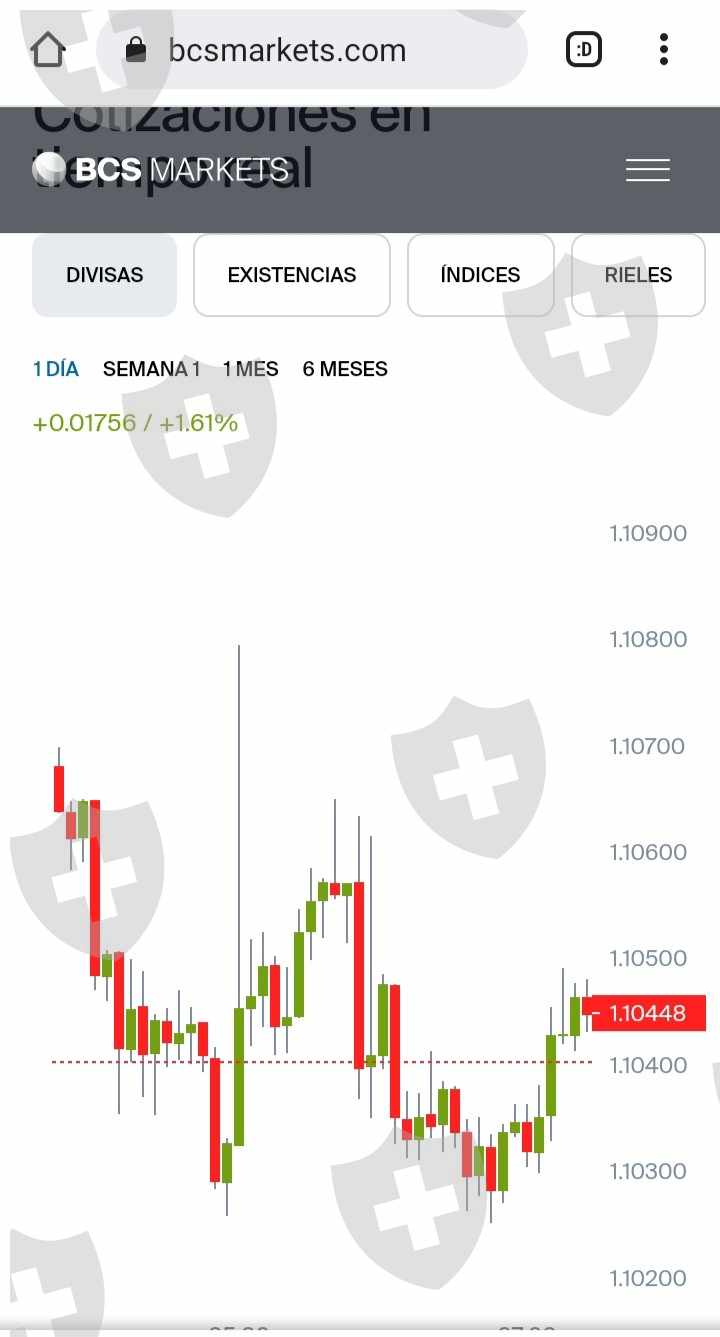Screen dimensions: 720x1337
Task: View the 6 MESES chart range
Action: pos(345,369)
